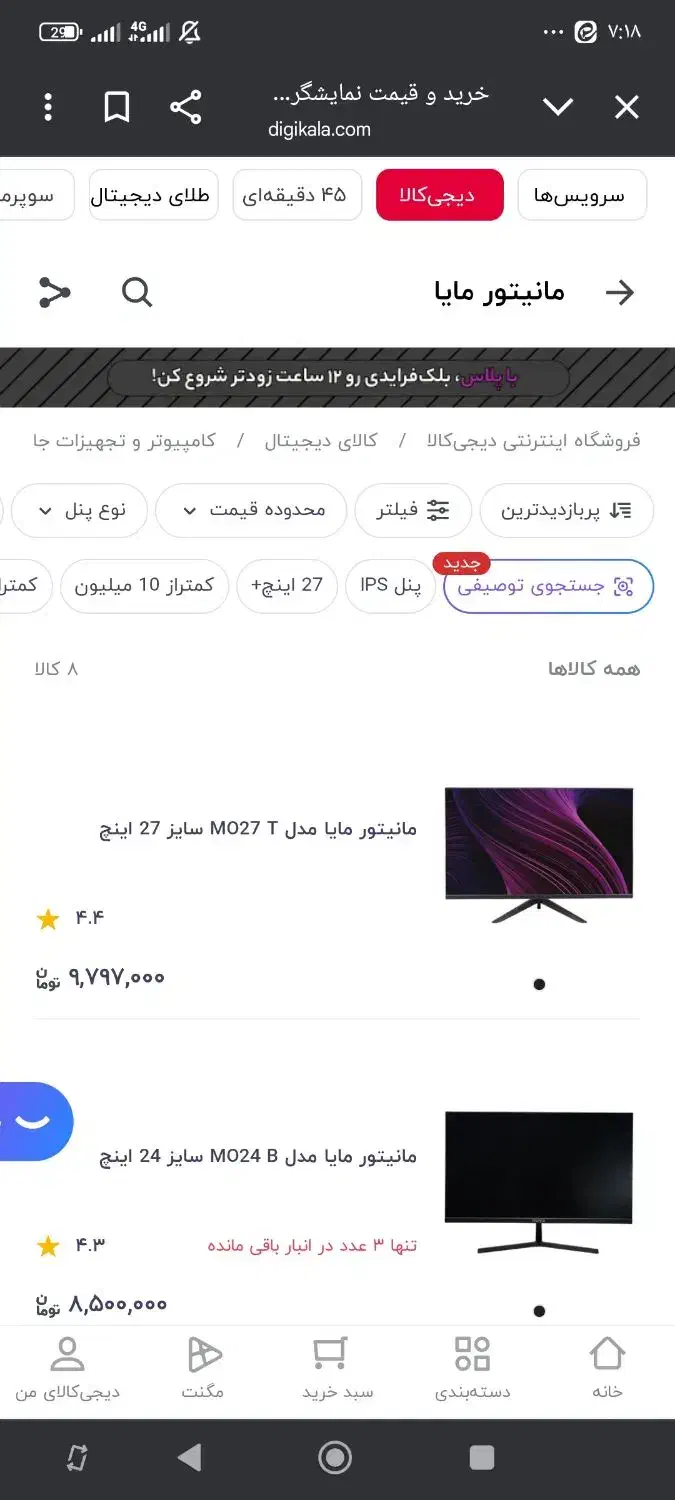Open the browser overflow menu
Image resolution: width=675 pixels, height=1500 pixels.
coord(48,107)
